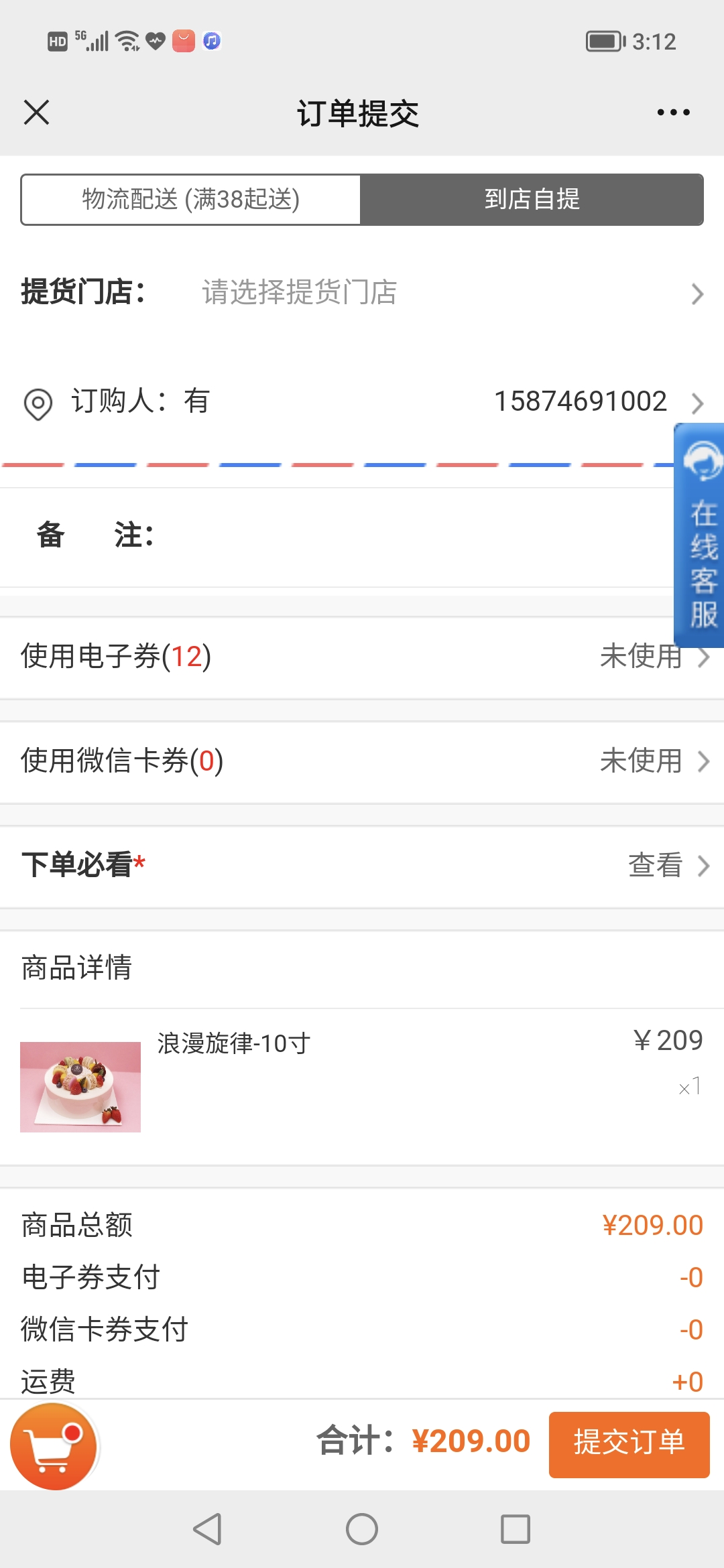724x1568 pixels.
Task: Go back using the system back button
Action: [208, 1529]
